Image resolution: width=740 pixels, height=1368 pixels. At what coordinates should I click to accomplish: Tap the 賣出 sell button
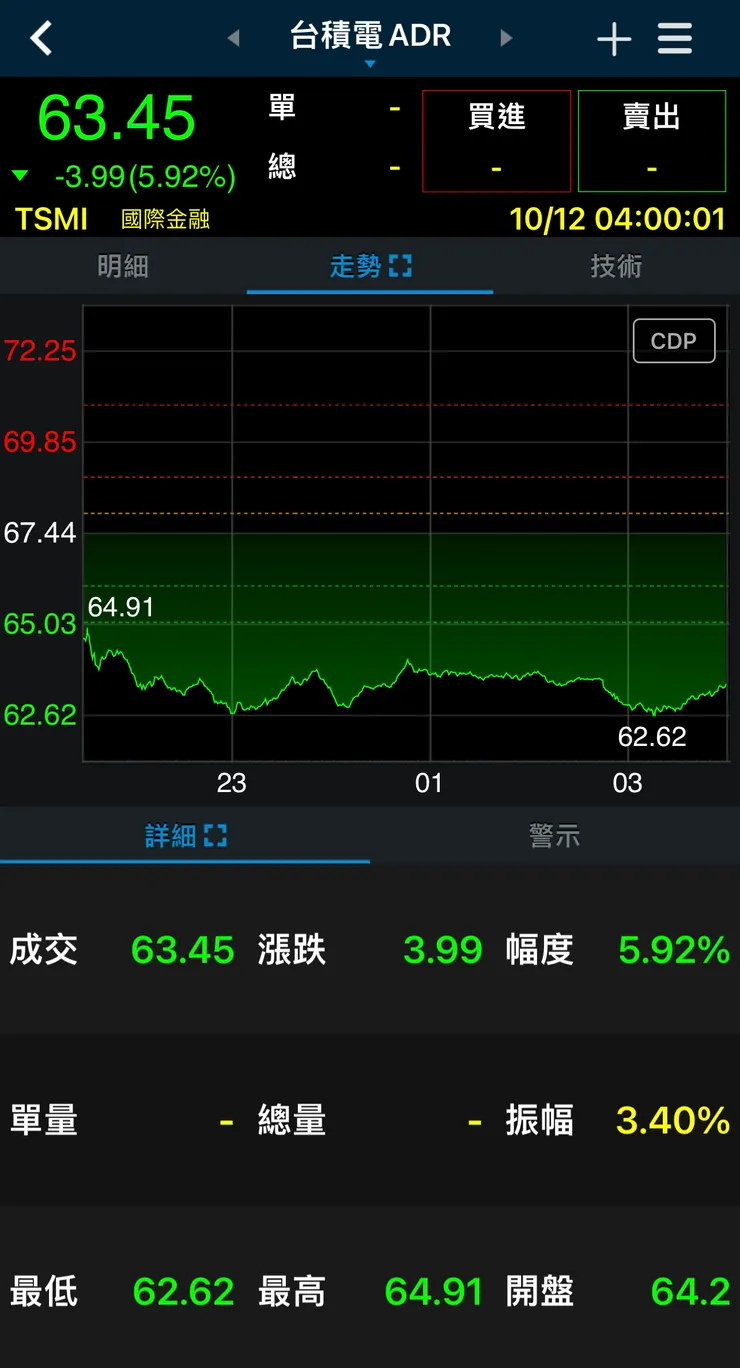(x=651, y=140)
